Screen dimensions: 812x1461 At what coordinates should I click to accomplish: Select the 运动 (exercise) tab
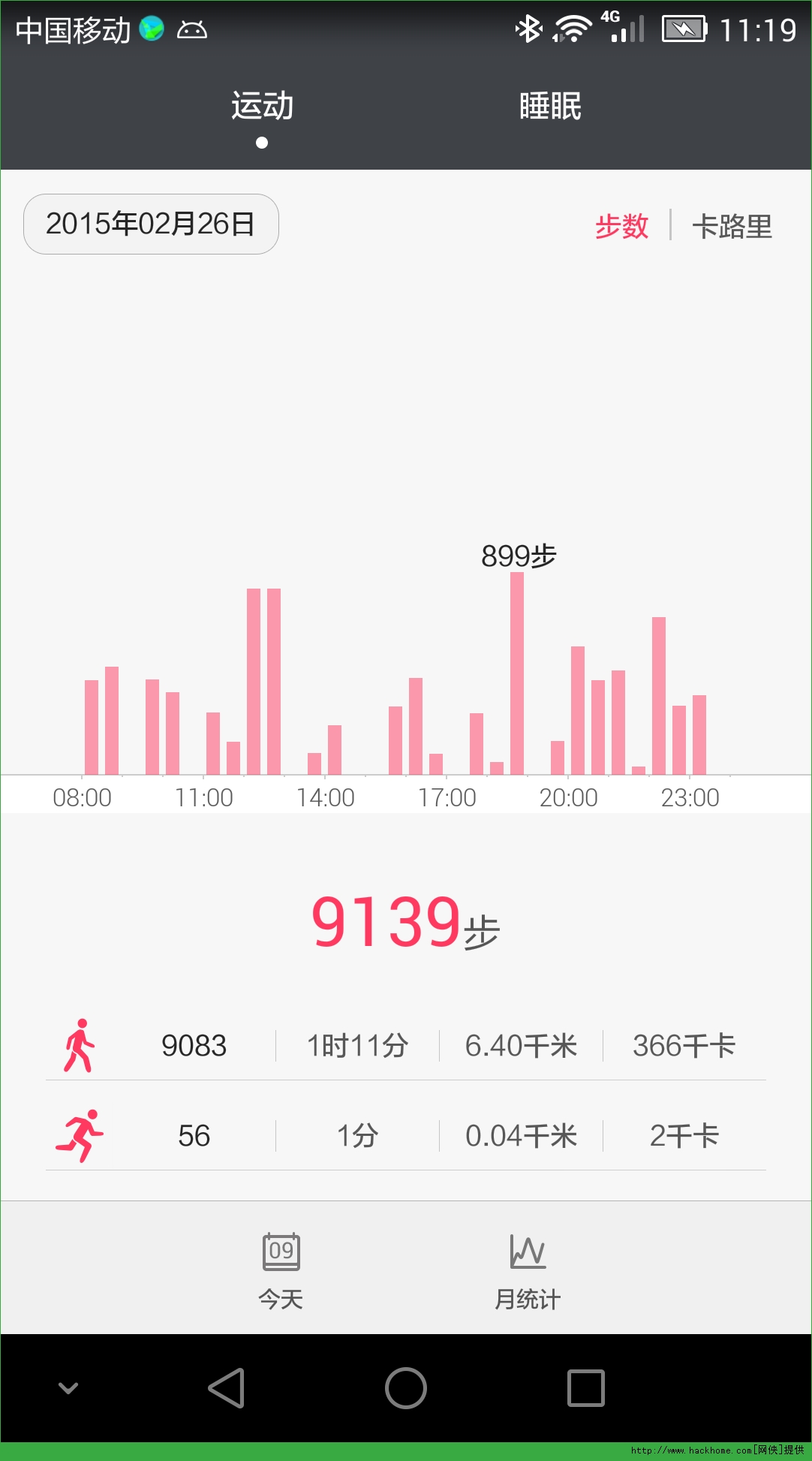tap(262, 106)
